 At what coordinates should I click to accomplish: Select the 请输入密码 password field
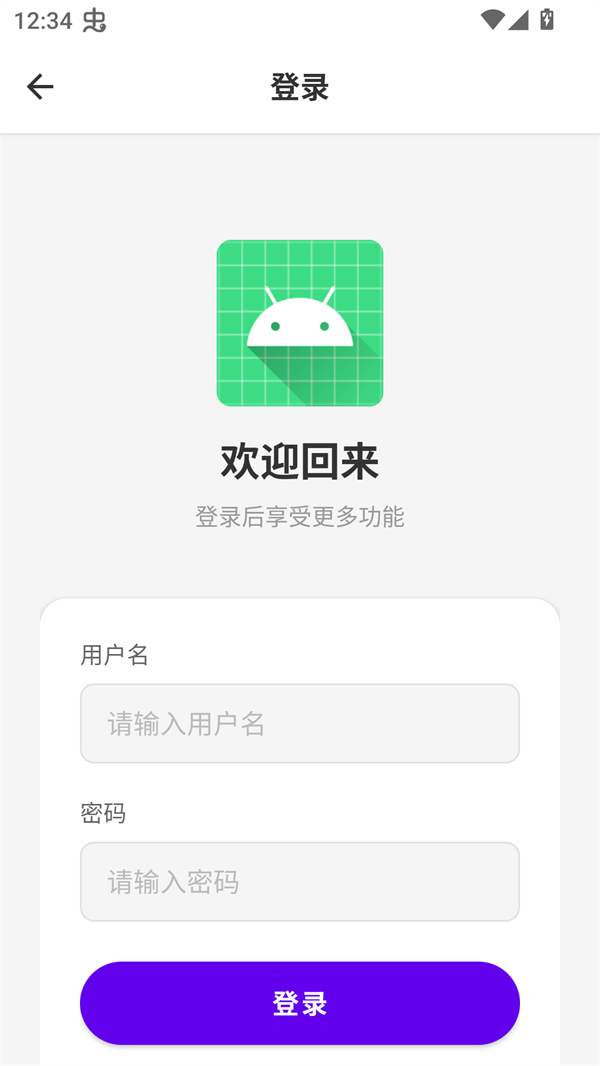point(300,881)
